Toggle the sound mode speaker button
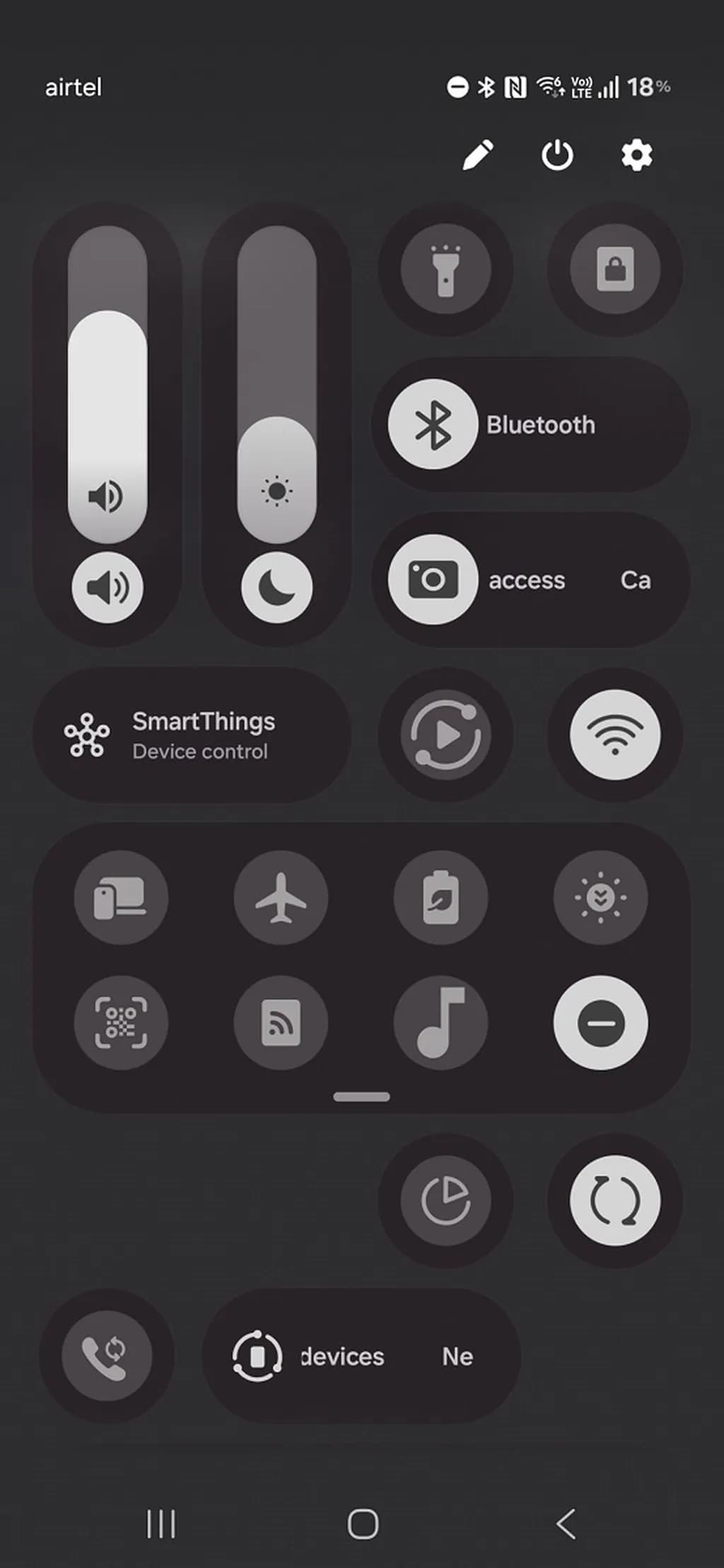 [107, 587]
